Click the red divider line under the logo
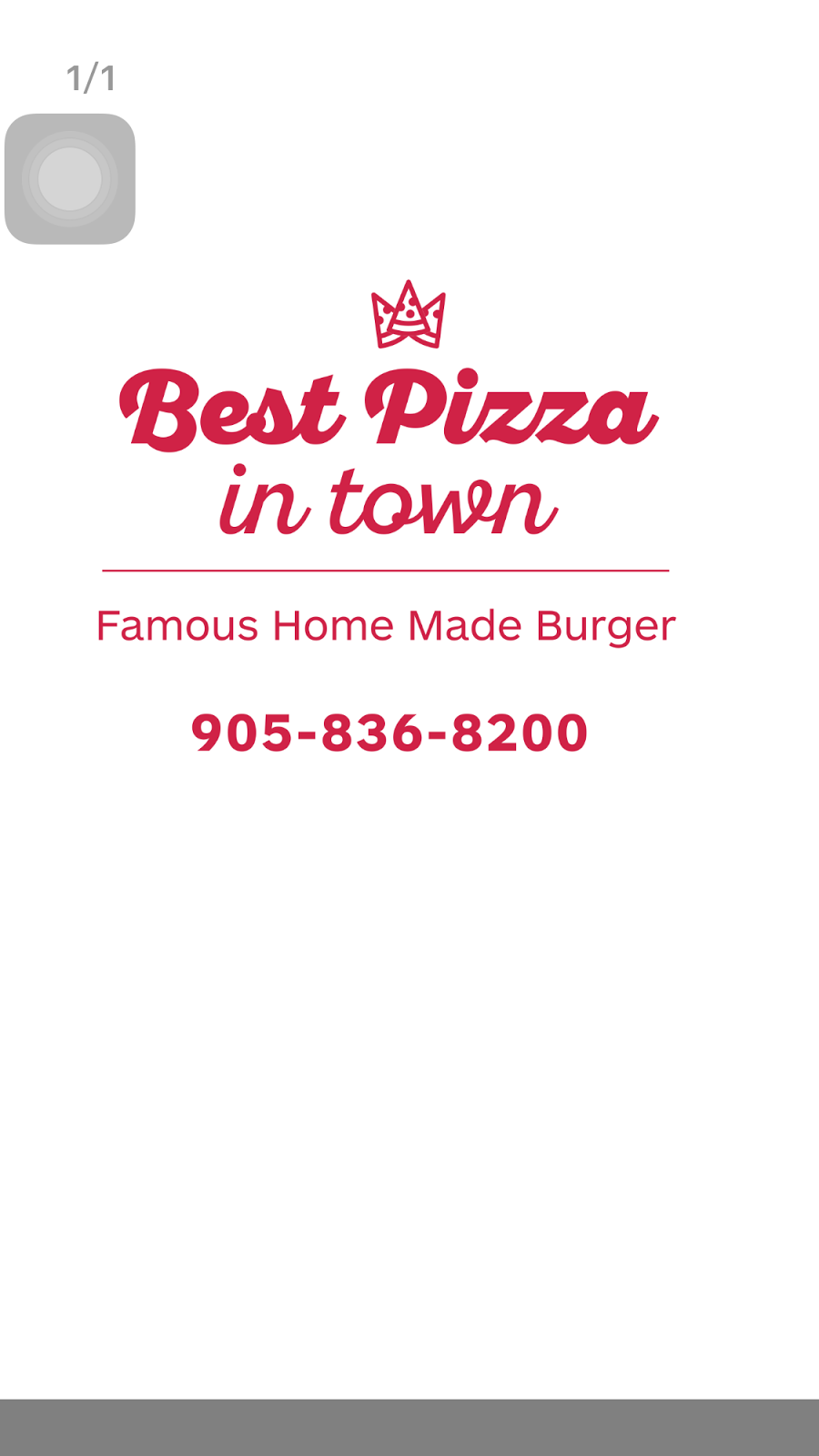 389,567
